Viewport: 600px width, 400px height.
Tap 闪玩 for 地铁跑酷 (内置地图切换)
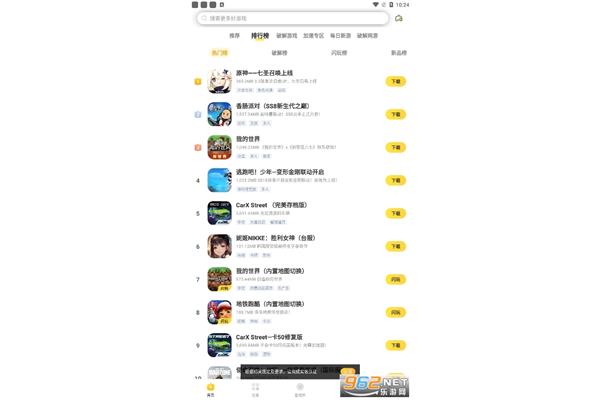(x=396, y=312)
